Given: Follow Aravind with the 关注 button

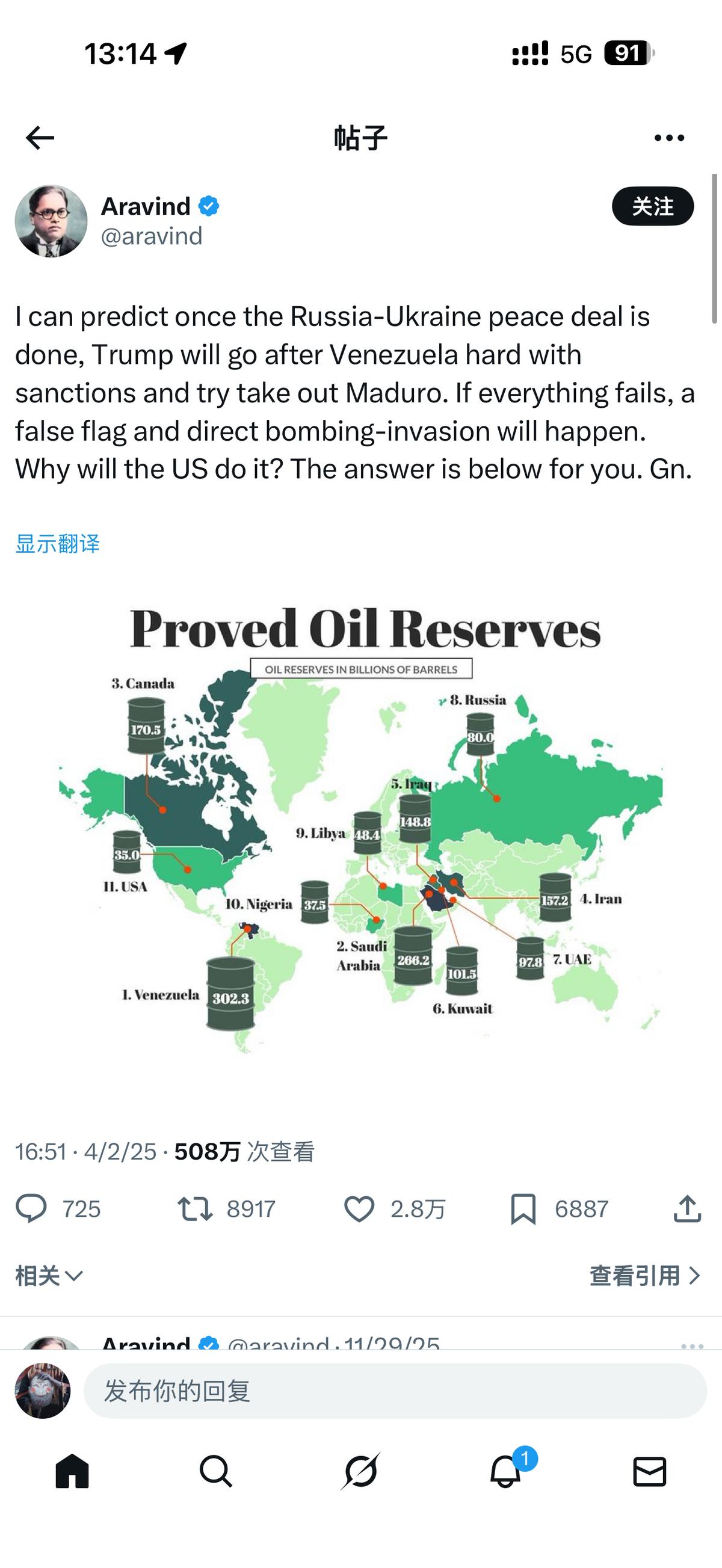Looking at the screenshot, I should 652,206.
